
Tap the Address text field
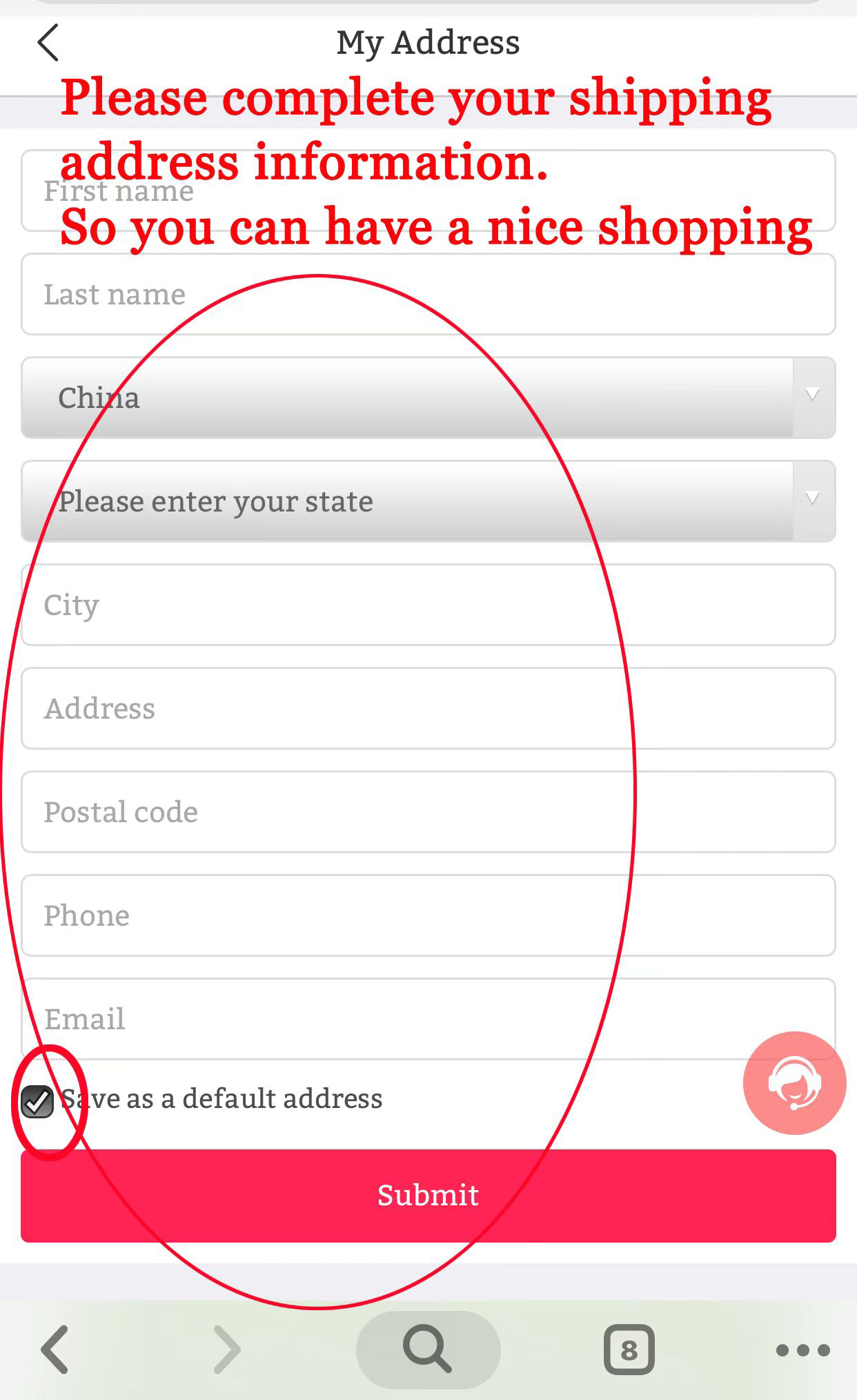(428, 708)
